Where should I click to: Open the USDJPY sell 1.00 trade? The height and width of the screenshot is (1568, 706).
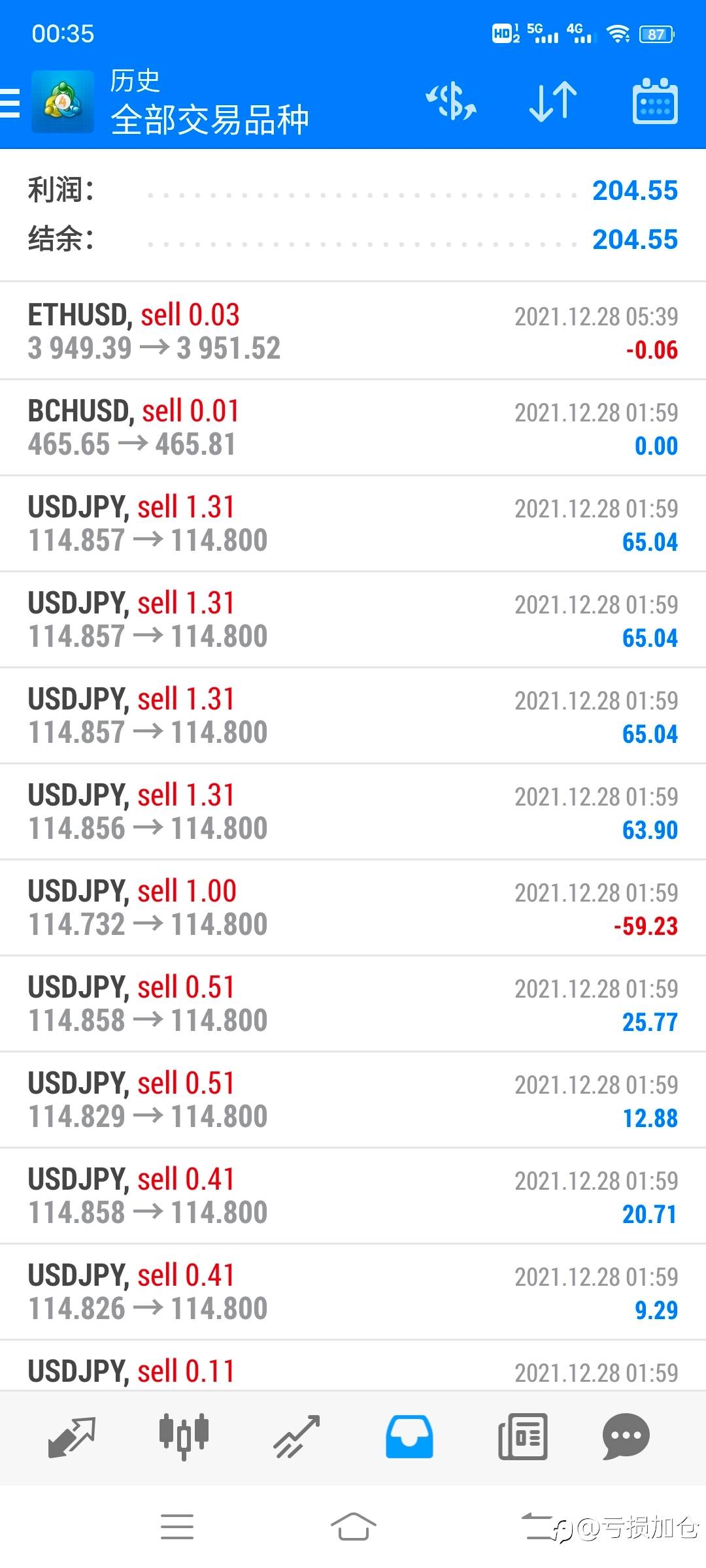(353, 907)
